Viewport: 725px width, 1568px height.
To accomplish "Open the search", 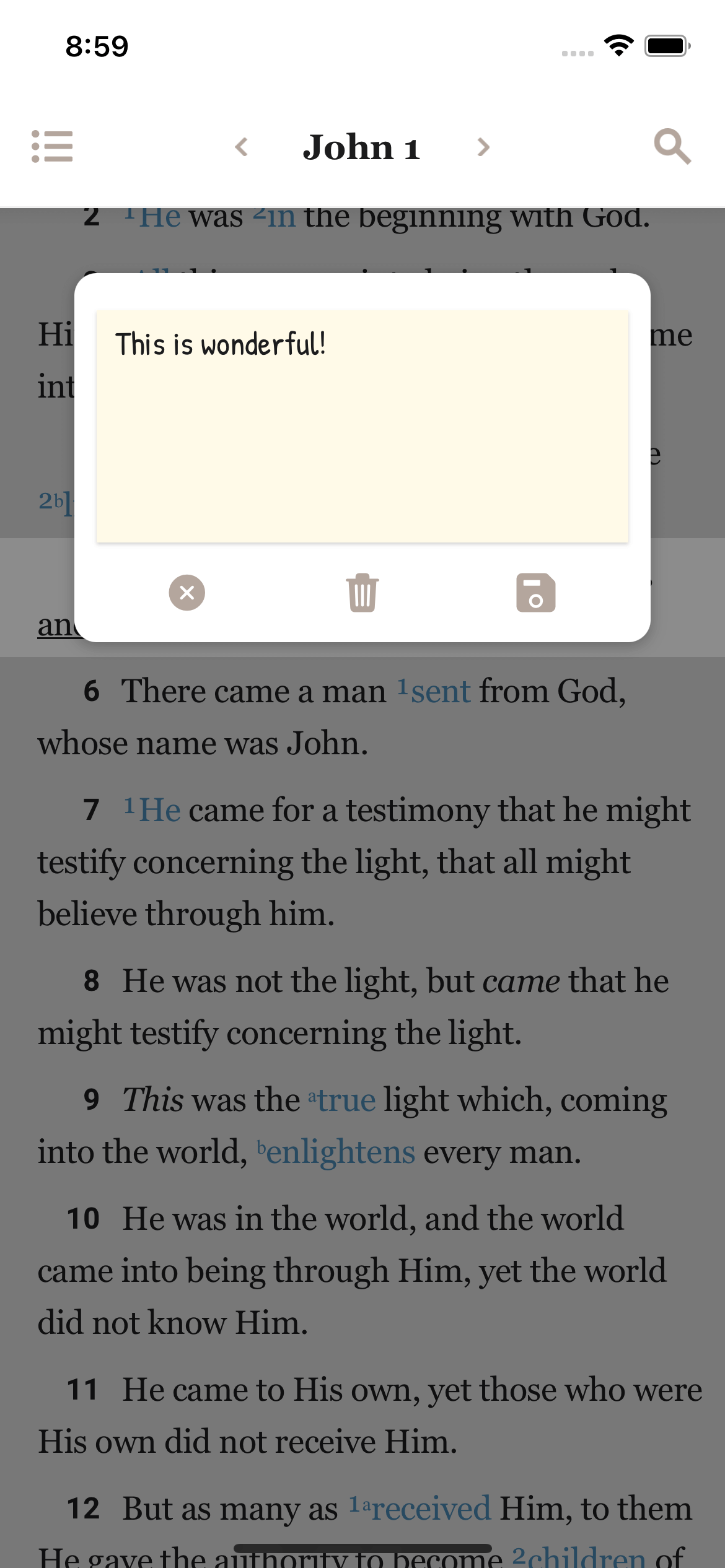I will (672, 147).
